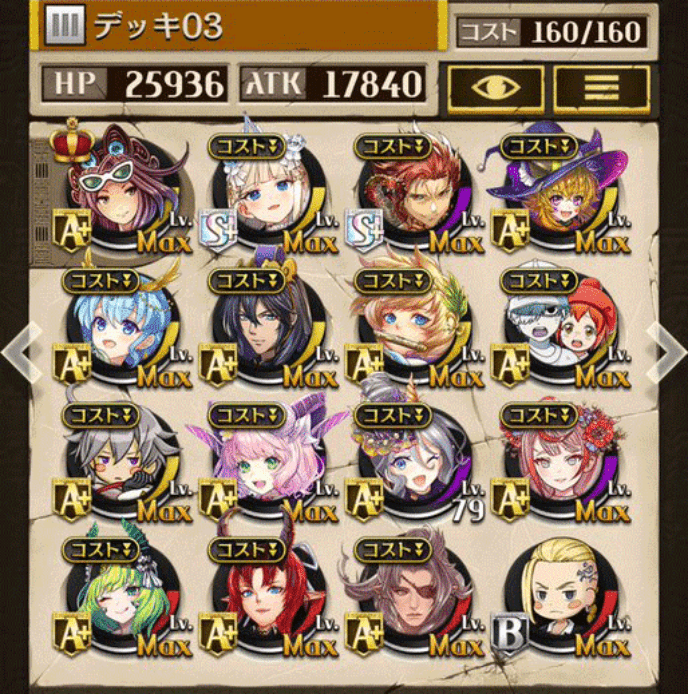The image size is (688, 694).
Task: Open the flower-crowned pink-haired character
Action: [x=560, y=465]
